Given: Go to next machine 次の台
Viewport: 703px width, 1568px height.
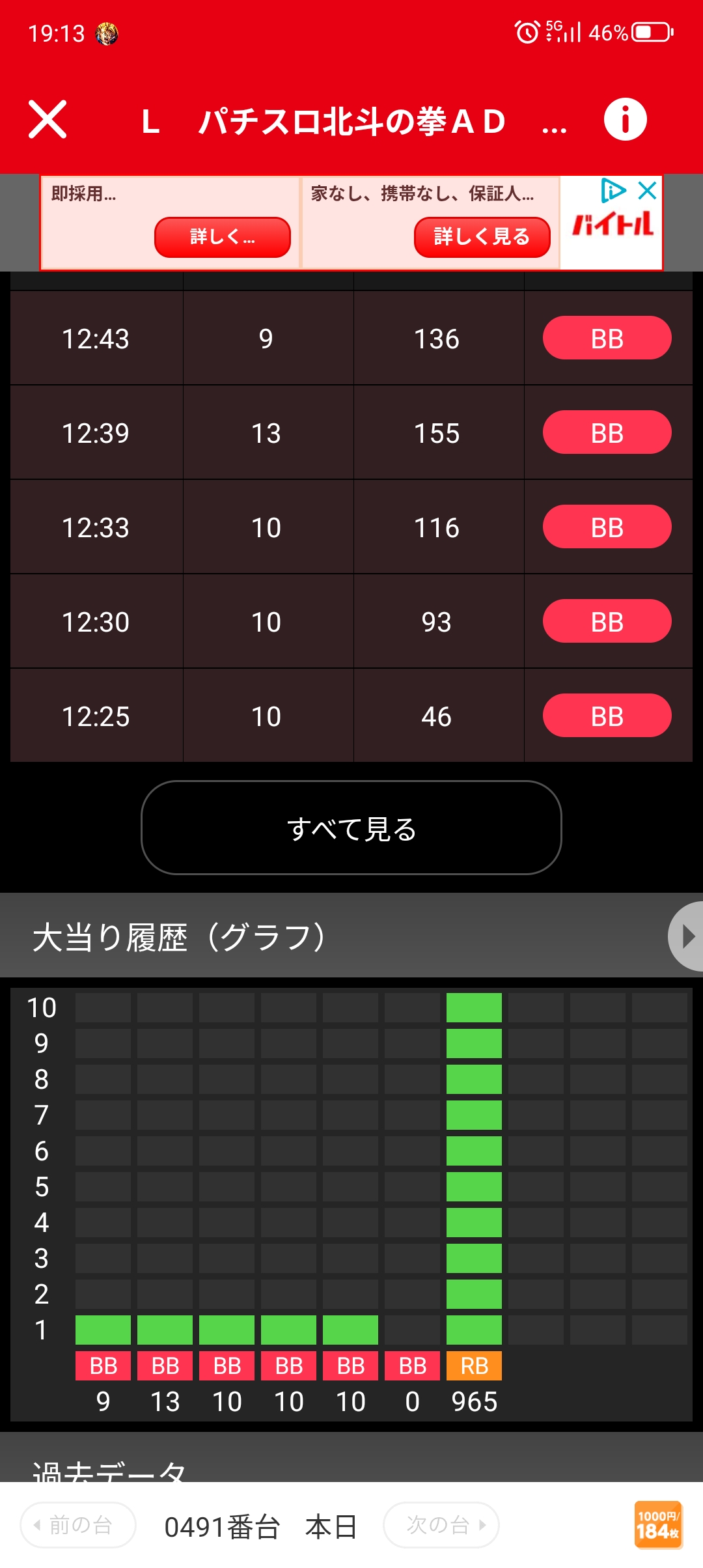Looking at the screenshot, I should click(x=441, y=1525).
